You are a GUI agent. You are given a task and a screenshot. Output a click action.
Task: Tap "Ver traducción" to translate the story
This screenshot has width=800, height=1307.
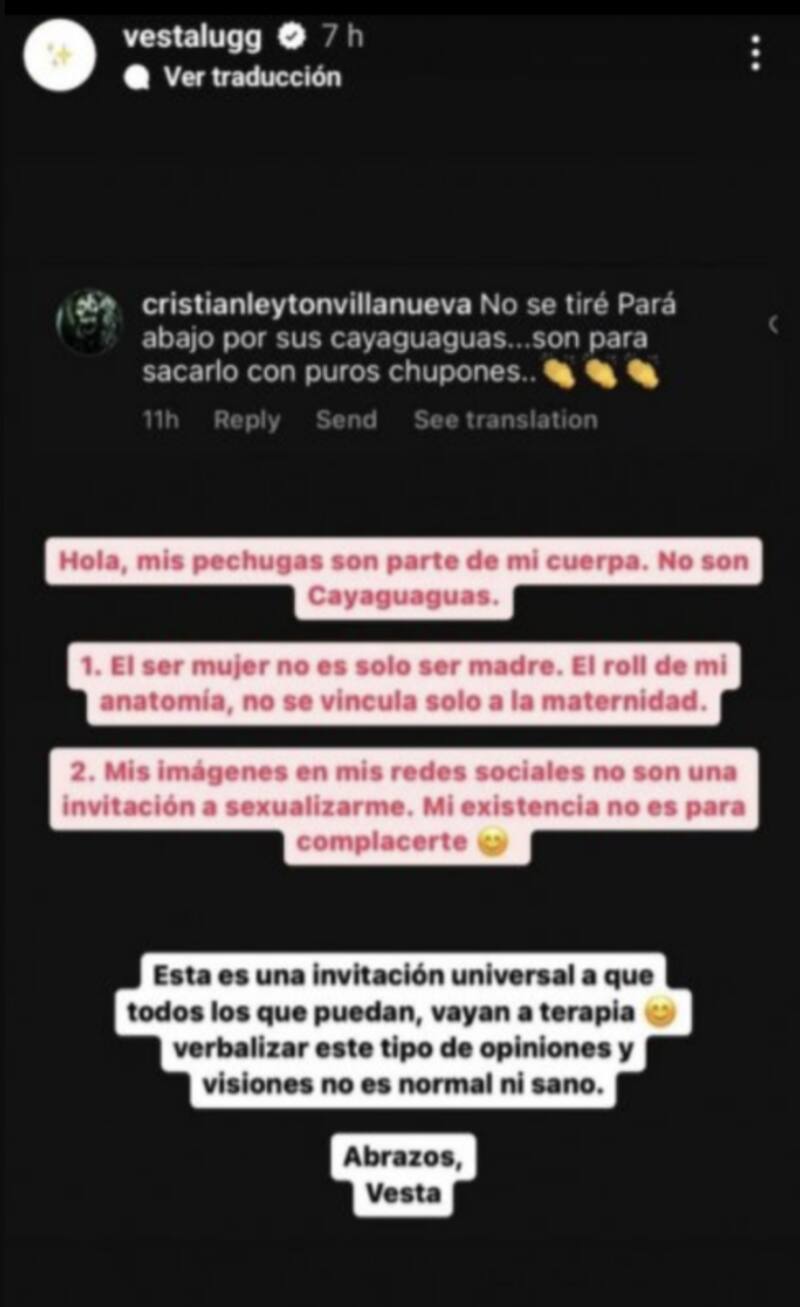click(x=251, y=77)
